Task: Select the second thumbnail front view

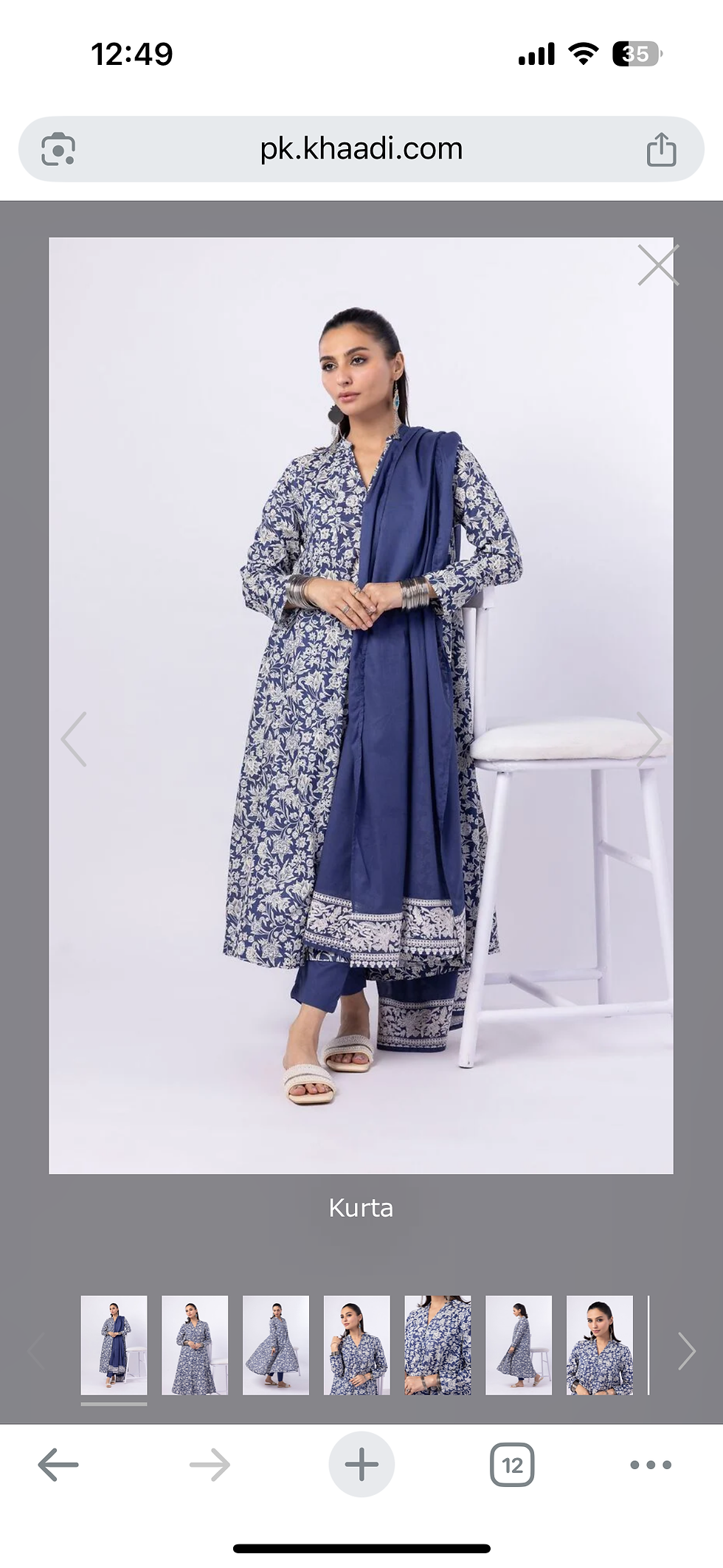Action: pyautogui.click(x=195, y=1344)
